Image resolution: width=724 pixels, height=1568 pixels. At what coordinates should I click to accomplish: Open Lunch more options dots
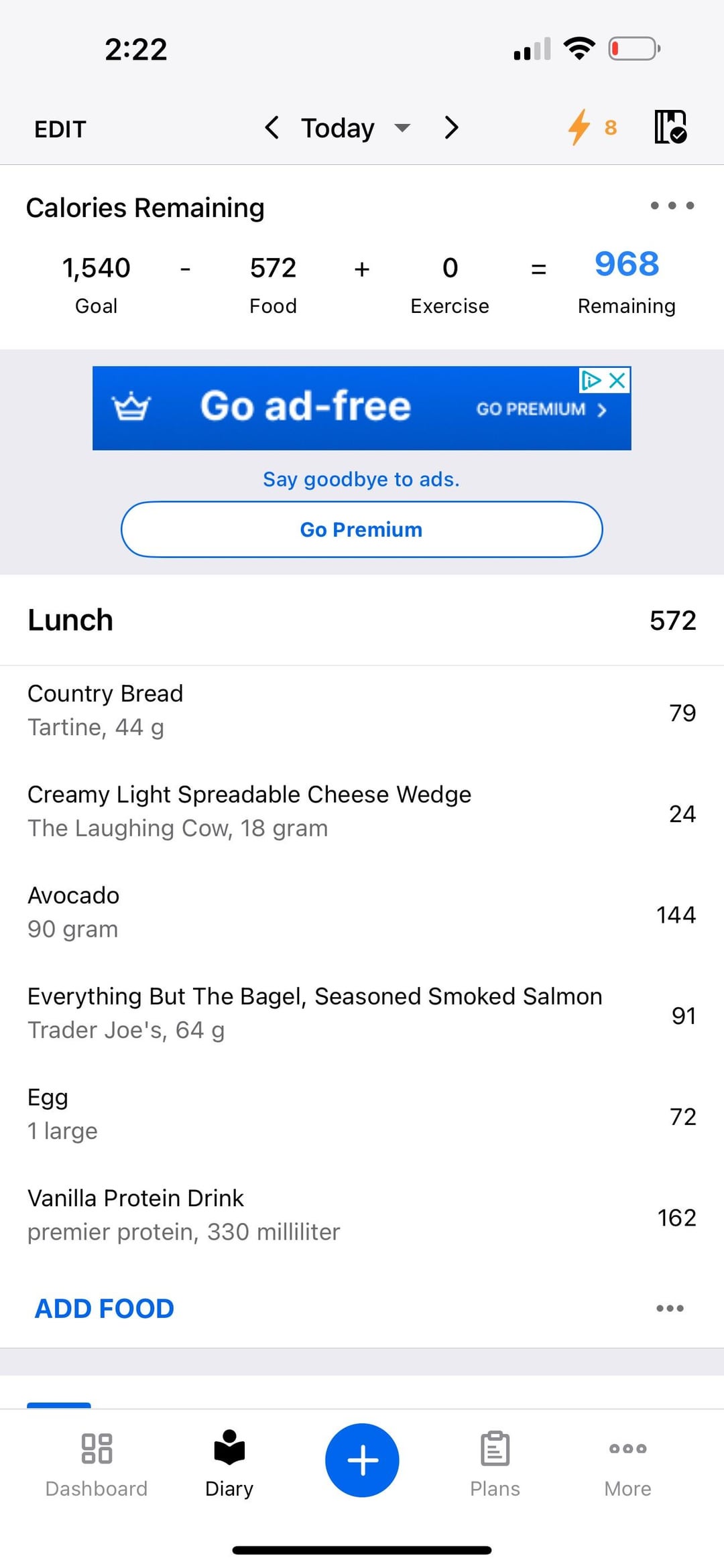(x=670, y=1308)
